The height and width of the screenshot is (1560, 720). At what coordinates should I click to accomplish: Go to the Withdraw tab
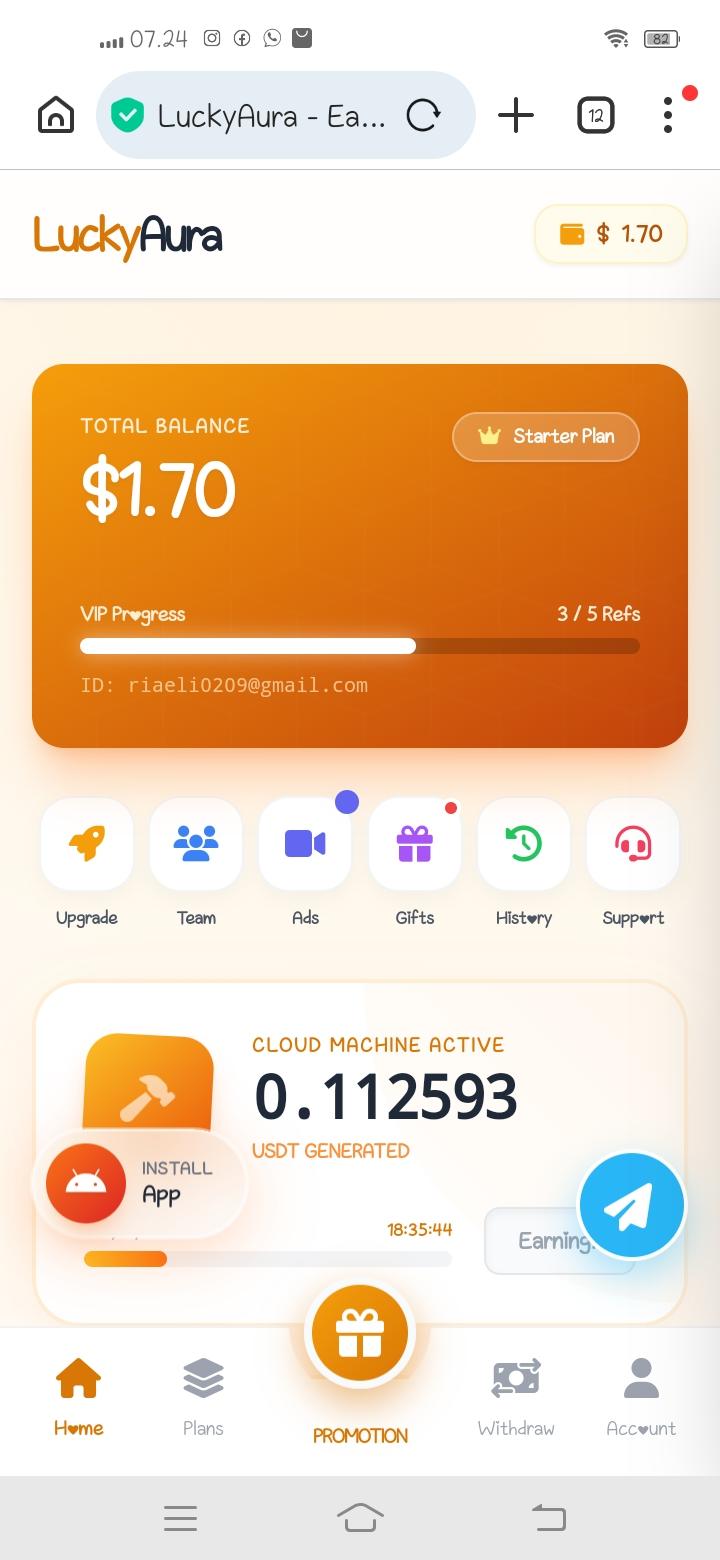pos(516,1396)
